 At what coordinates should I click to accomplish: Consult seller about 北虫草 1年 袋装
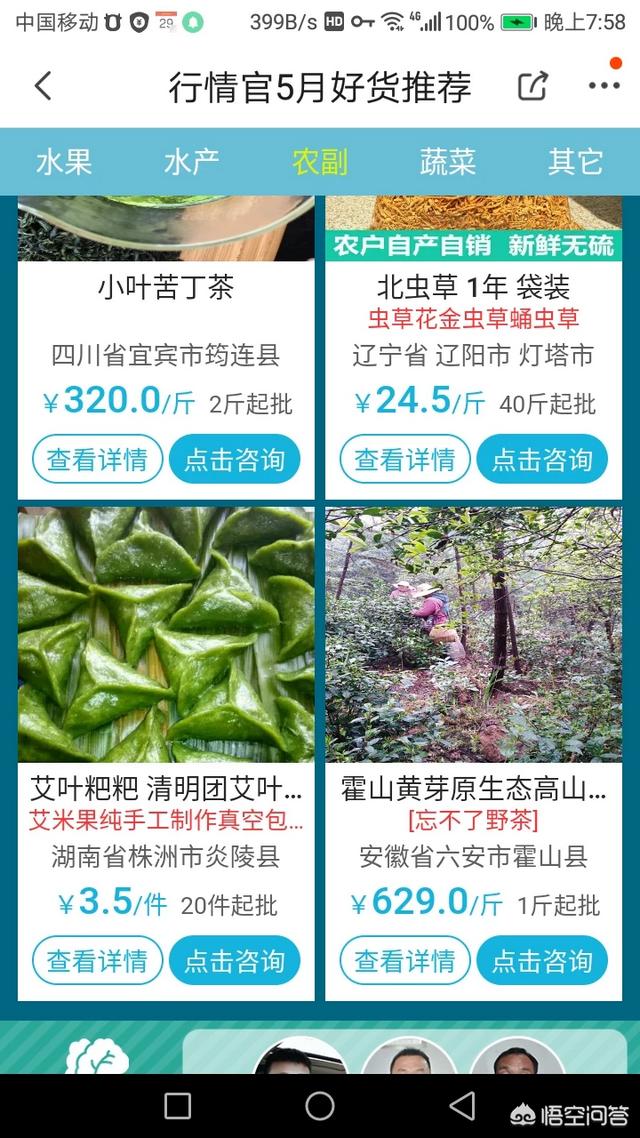tap(542, 460)
